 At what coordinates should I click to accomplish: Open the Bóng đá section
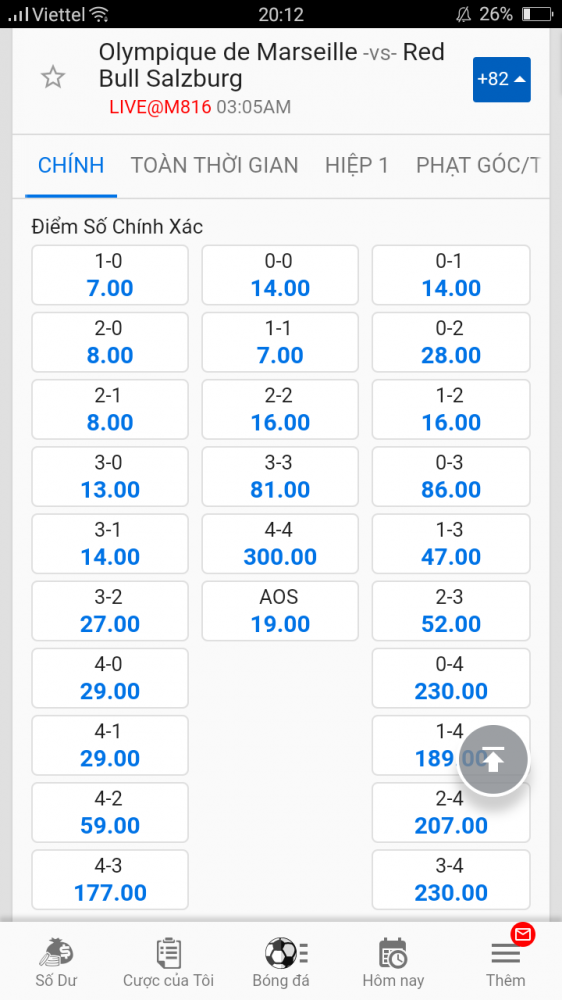(x=281, y=962)
